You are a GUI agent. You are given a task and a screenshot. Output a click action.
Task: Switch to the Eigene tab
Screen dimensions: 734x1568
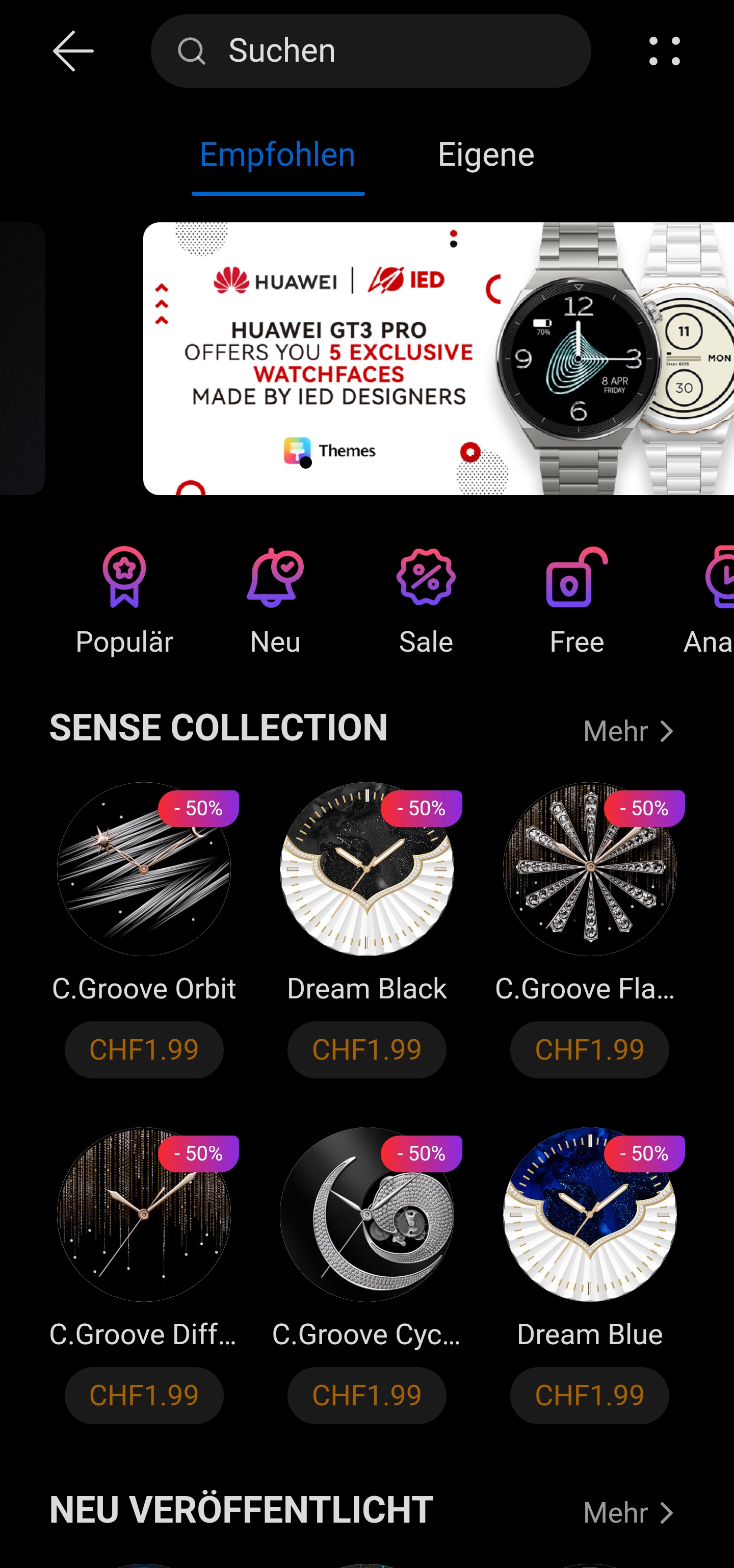(x=486, y=155)
